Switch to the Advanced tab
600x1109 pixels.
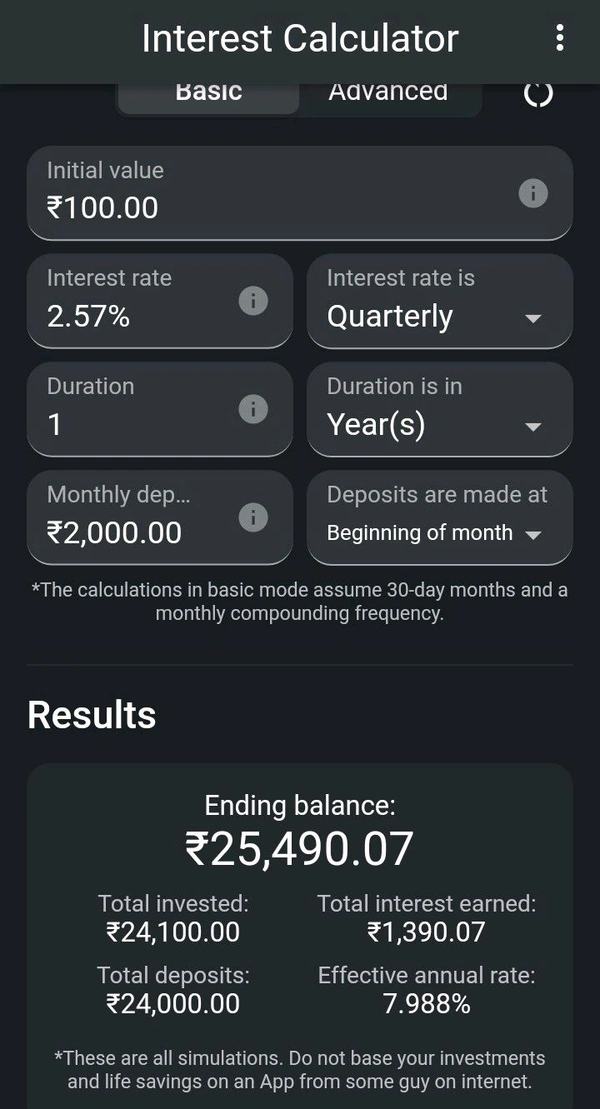pos(388,93)
